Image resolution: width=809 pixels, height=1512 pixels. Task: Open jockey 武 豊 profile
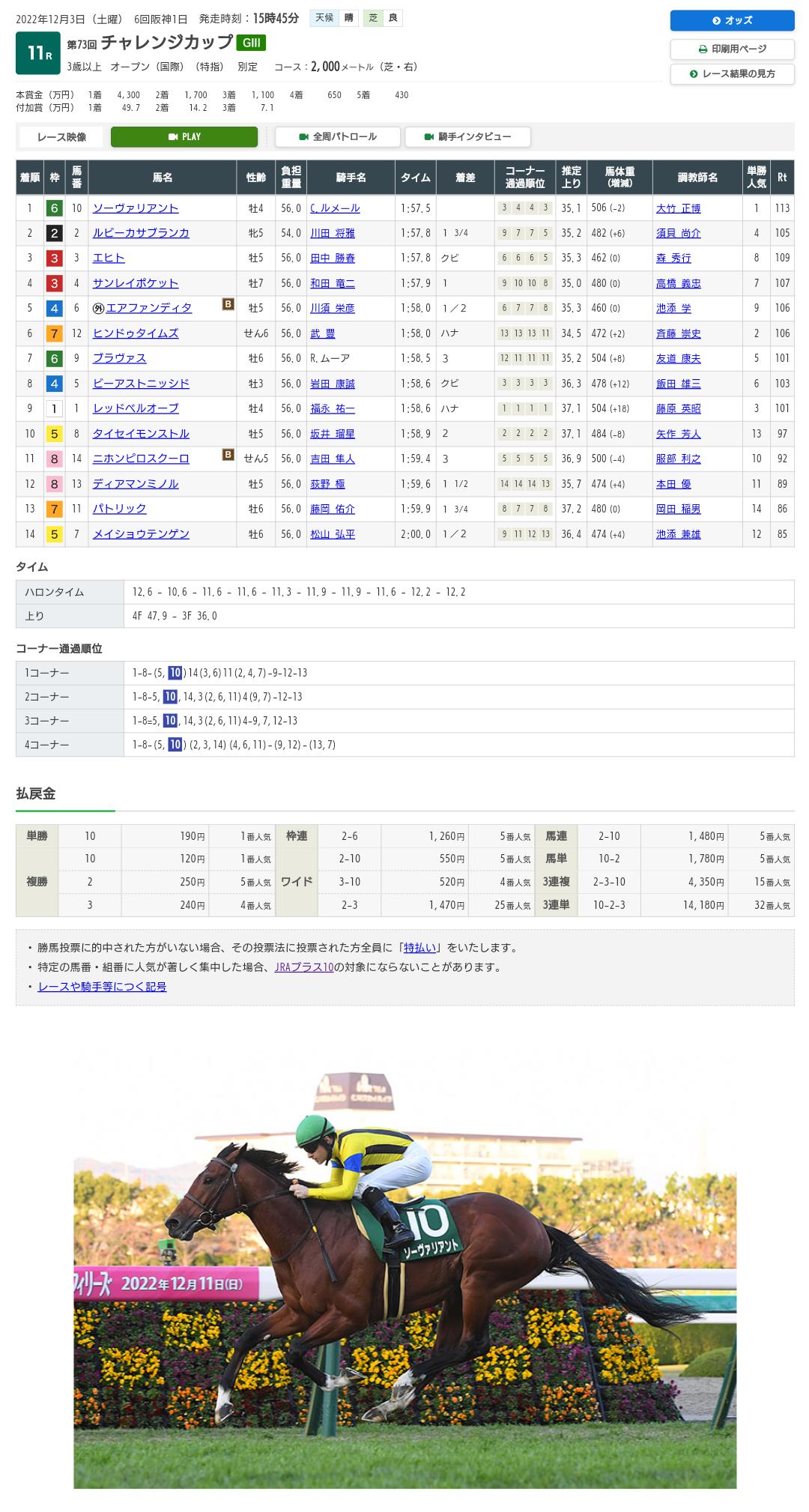(323, 333)
